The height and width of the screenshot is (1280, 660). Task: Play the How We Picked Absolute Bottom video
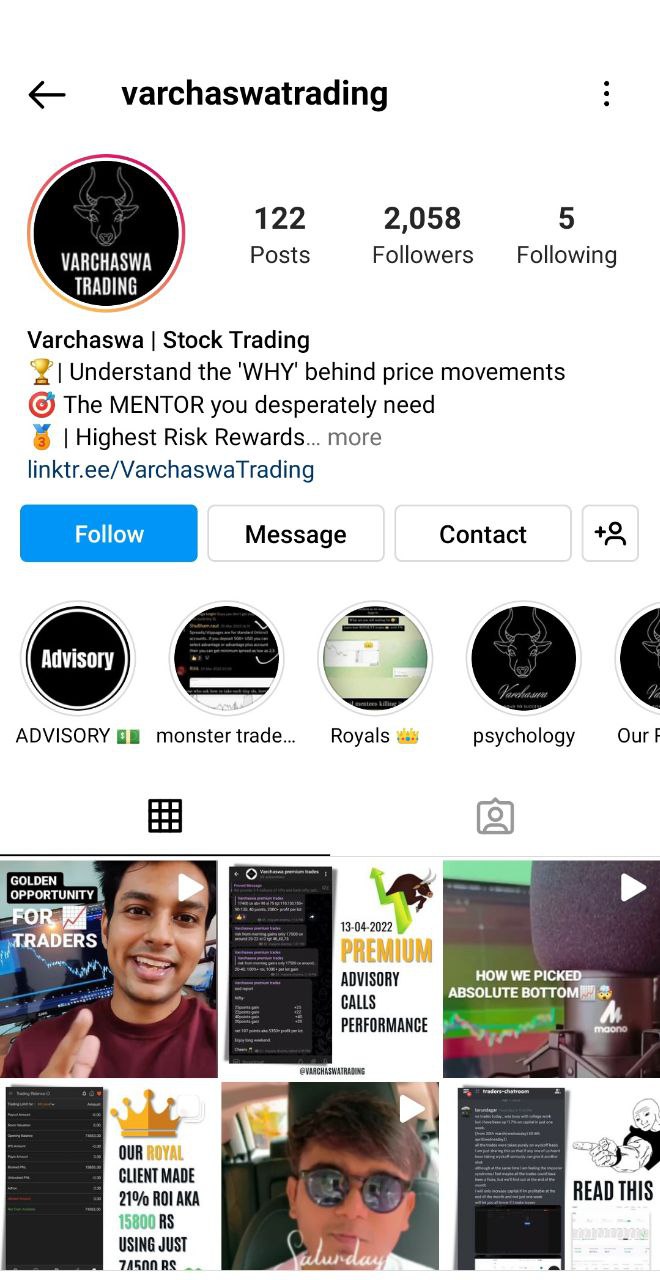point(551,968)
